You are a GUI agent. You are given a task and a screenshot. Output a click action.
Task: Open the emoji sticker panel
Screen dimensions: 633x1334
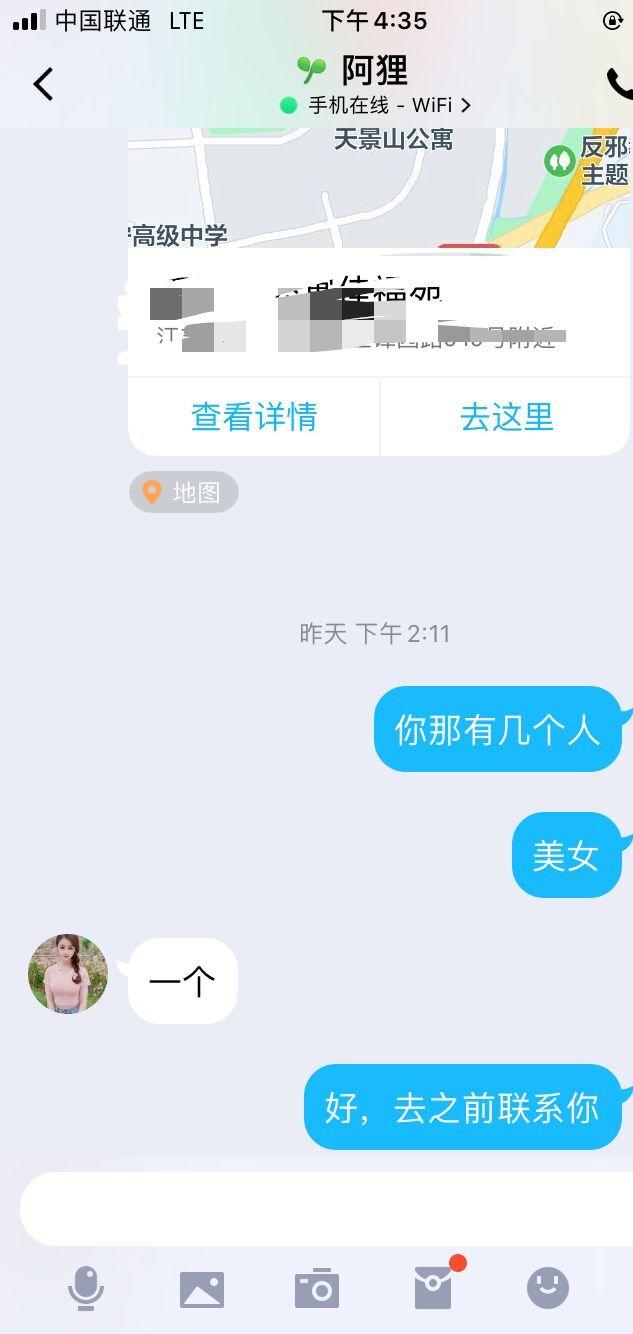pos(548,1288)
